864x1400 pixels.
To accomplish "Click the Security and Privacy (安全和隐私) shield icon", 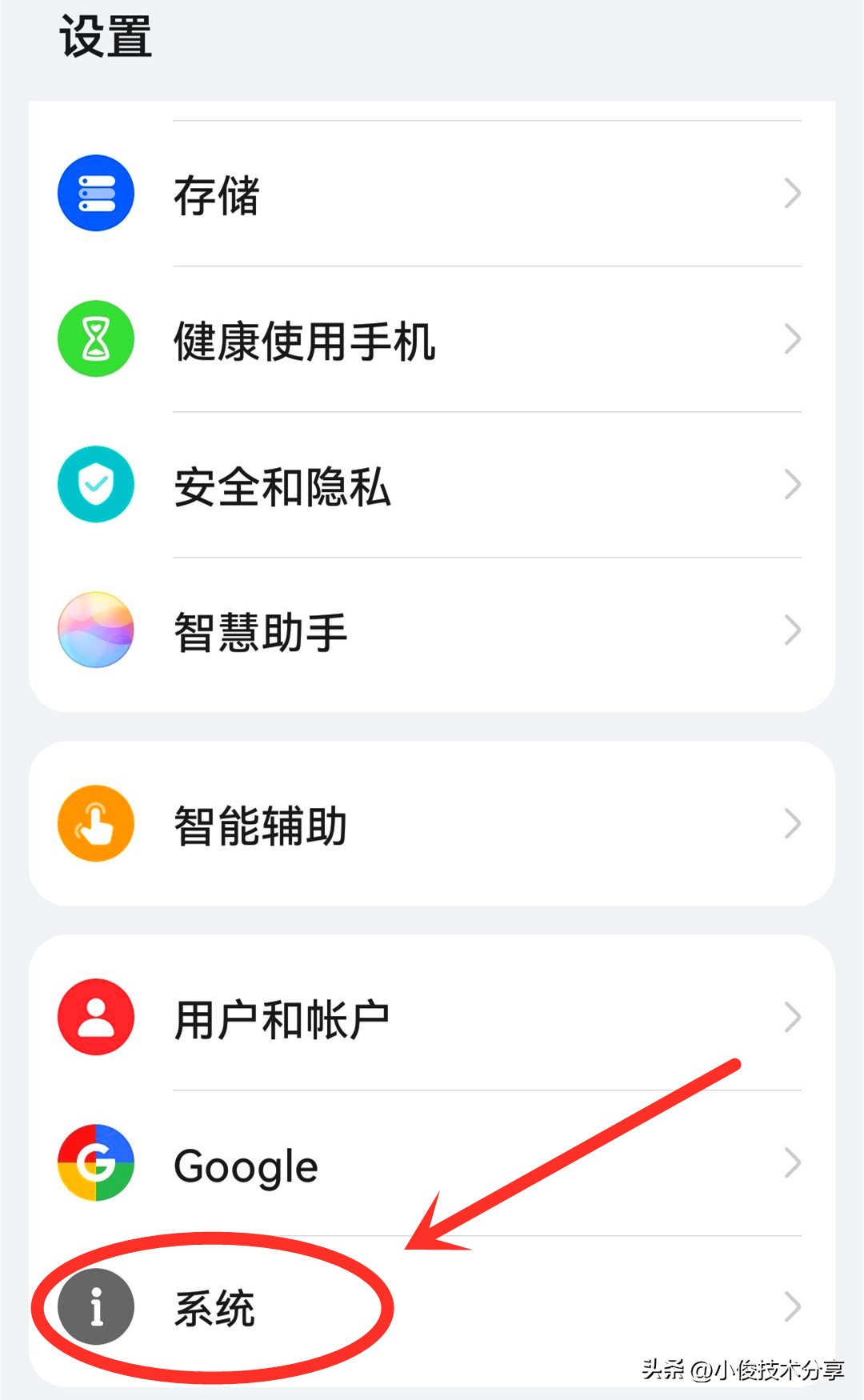I will [x=94, y=485].
